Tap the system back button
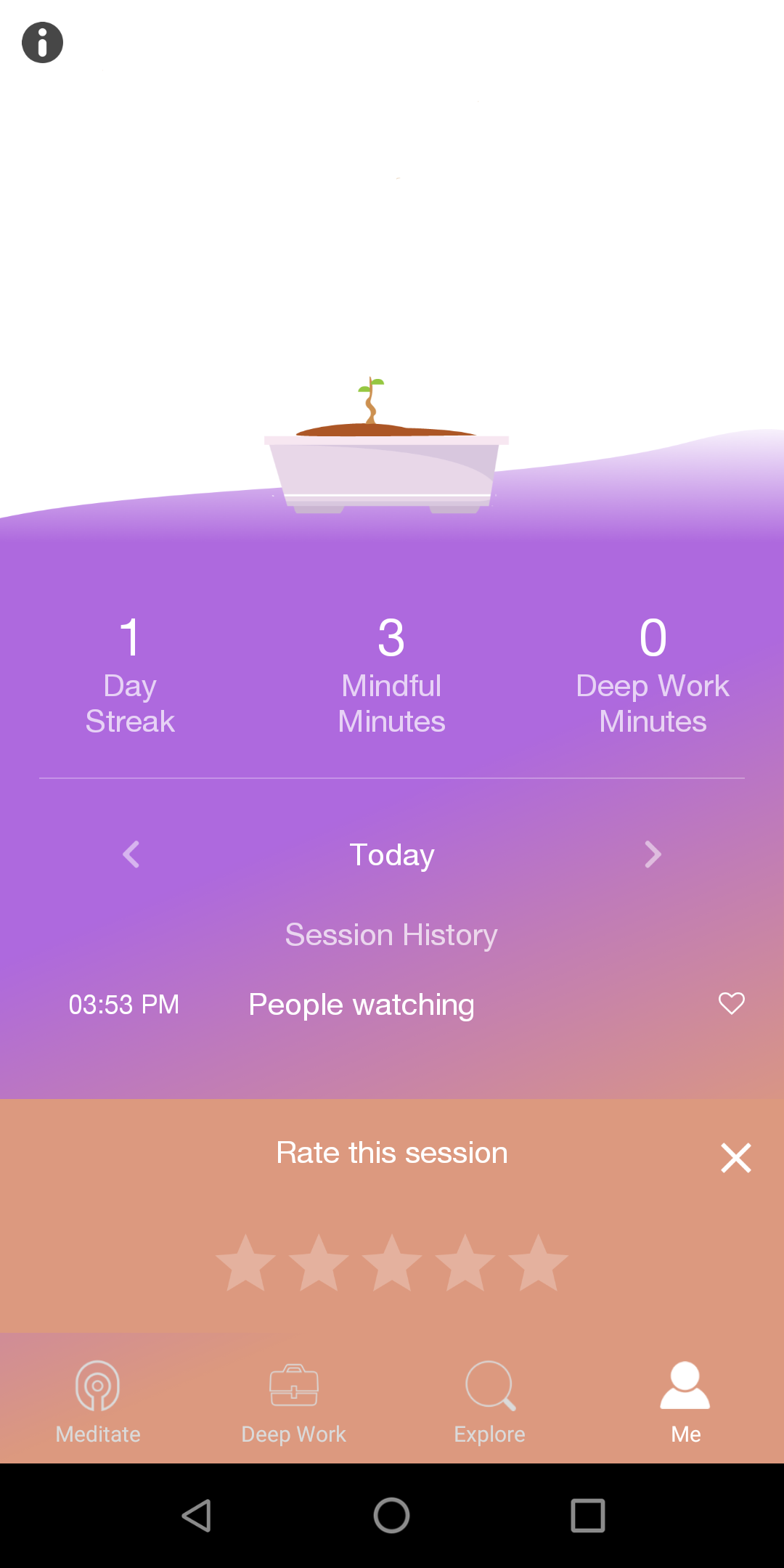Image resolution: width=784 pixels, height=1568 pixels. pyautogui.click(x=196, y=1516)
